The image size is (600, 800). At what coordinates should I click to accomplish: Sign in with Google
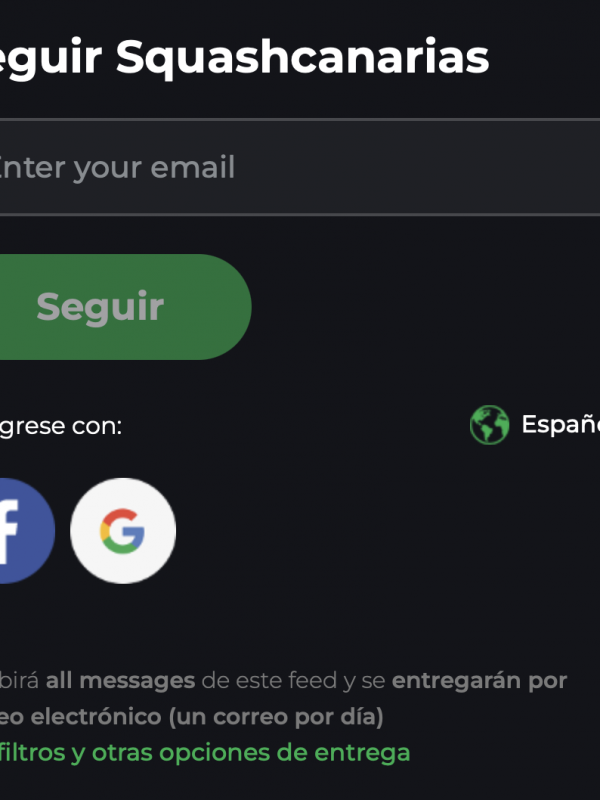[x=123, y=531]
